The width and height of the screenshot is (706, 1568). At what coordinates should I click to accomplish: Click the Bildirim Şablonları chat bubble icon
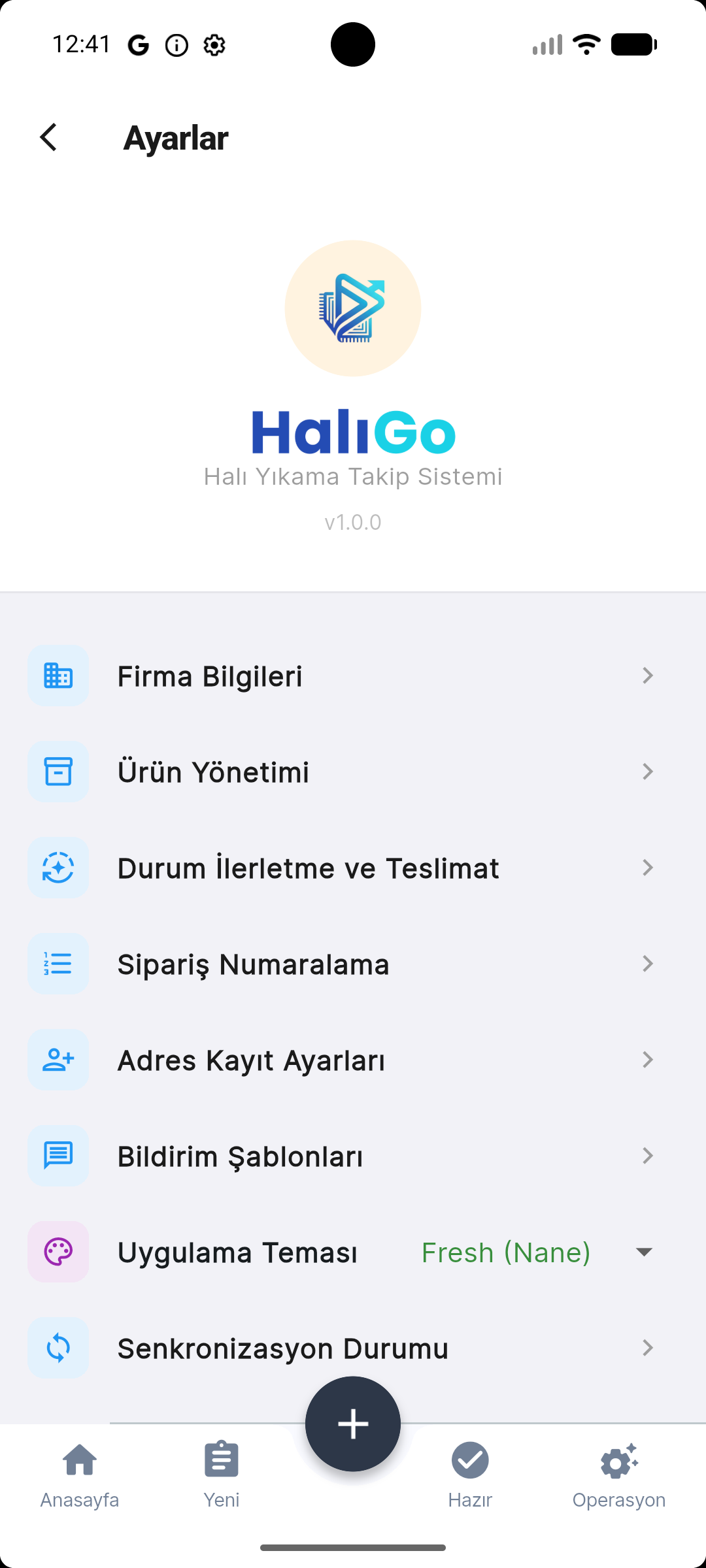[58, 1156]
